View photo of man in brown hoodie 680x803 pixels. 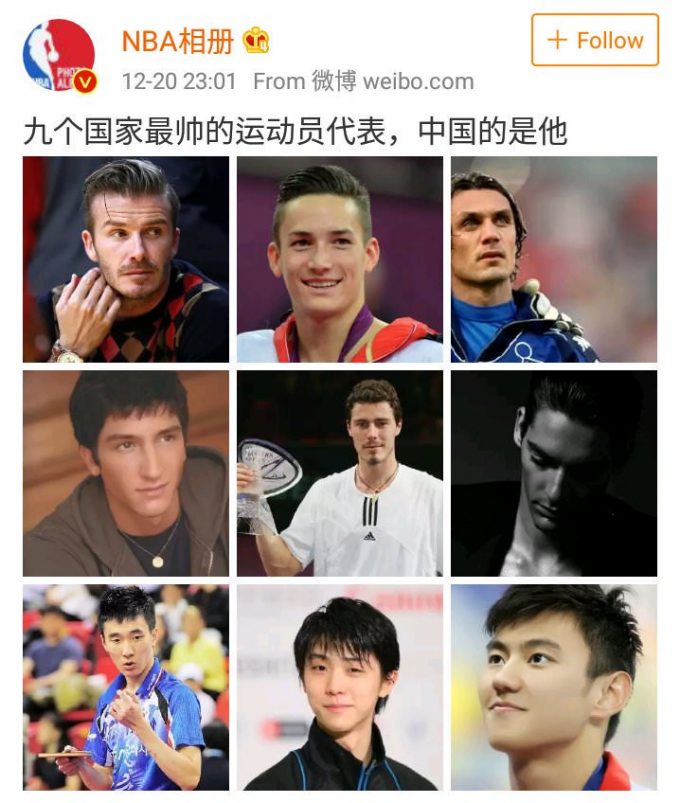click(126, 473)
